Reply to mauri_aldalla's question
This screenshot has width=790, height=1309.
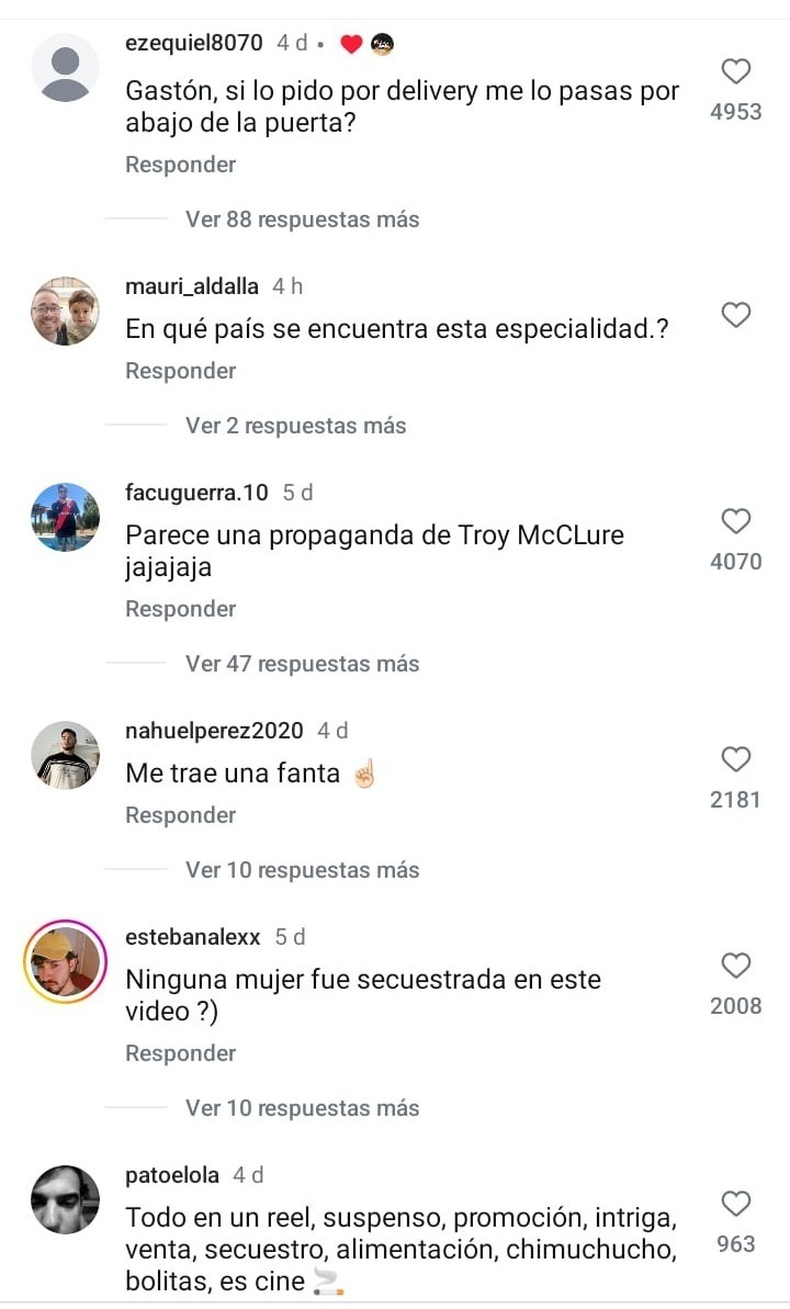click(180, 371)
